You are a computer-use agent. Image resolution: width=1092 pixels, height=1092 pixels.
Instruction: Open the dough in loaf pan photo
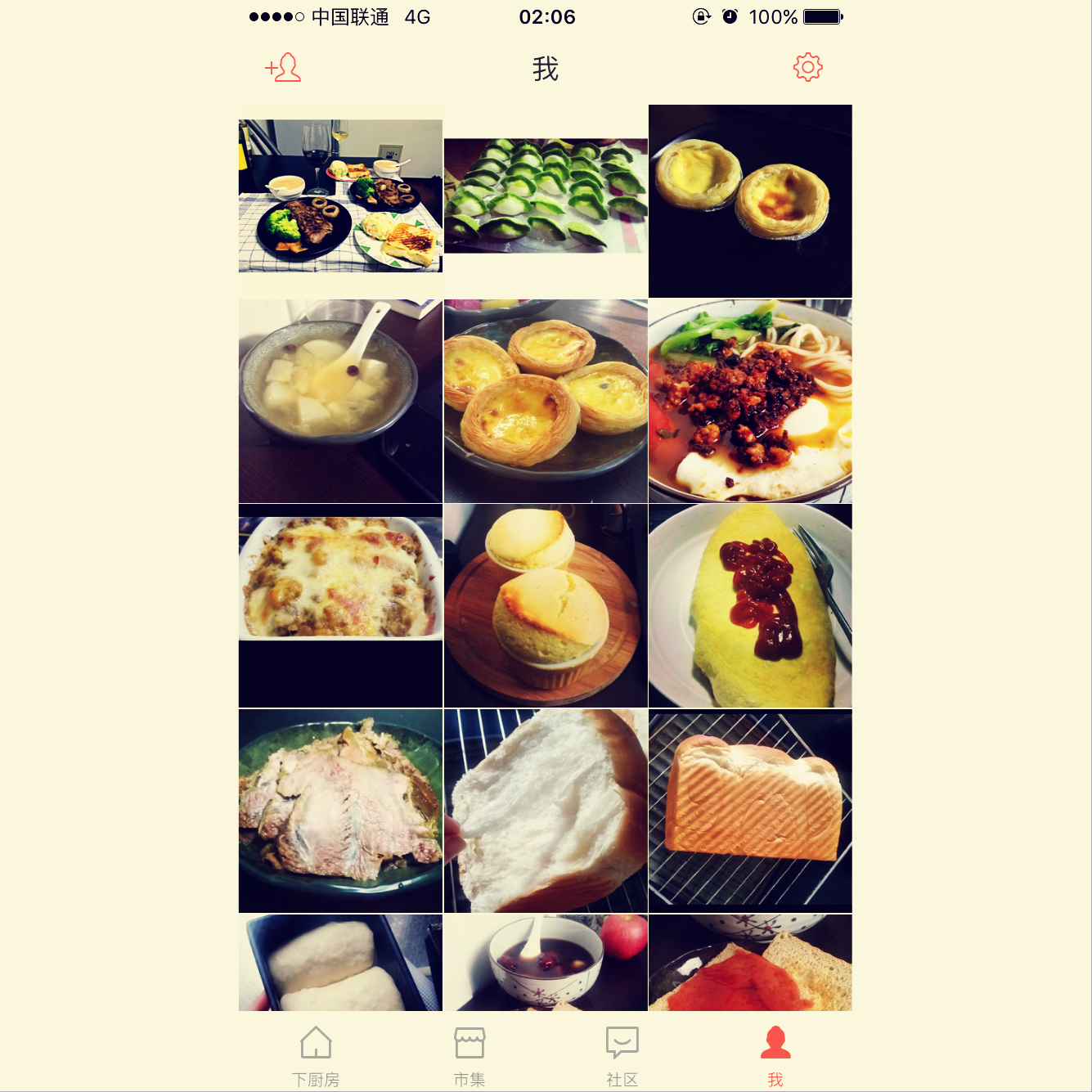pos(340,963)
